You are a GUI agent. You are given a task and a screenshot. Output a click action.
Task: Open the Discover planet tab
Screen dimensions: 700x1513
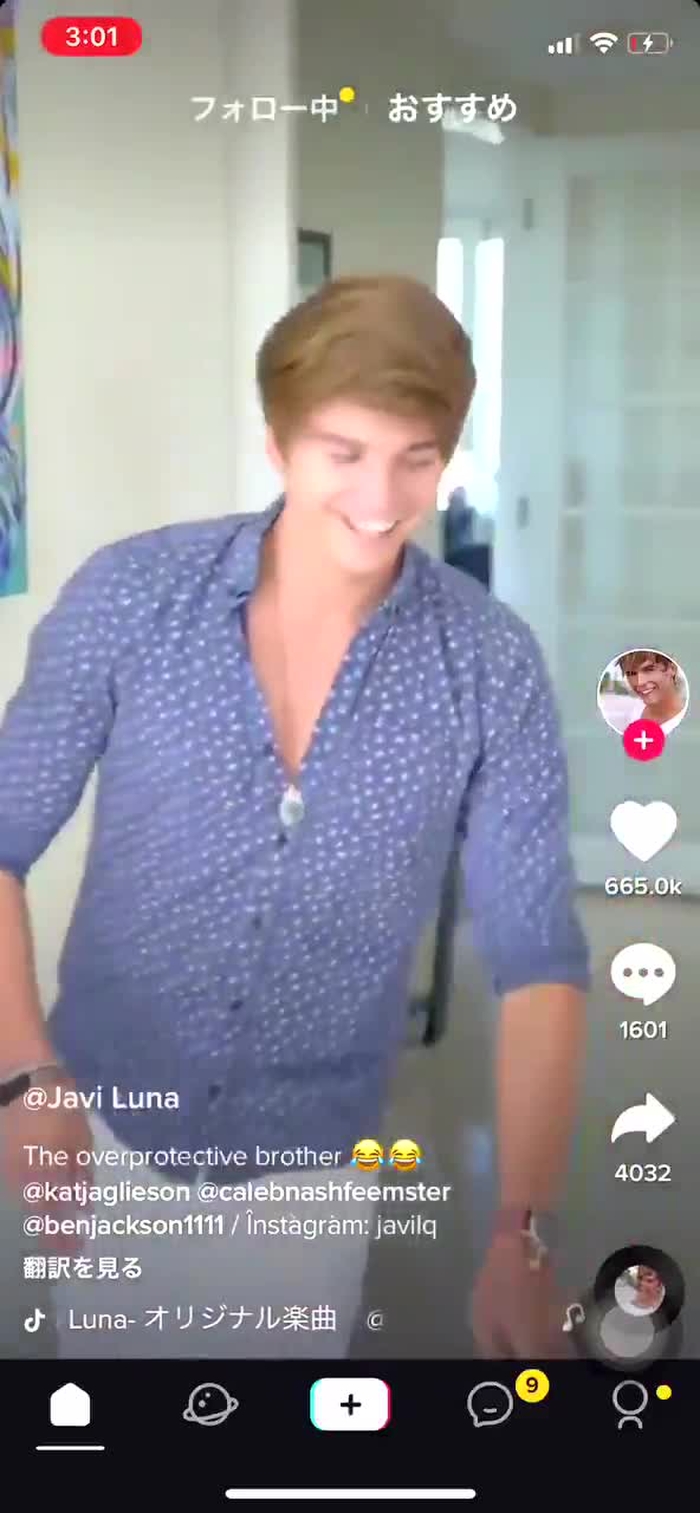[x=210, y=1406]
